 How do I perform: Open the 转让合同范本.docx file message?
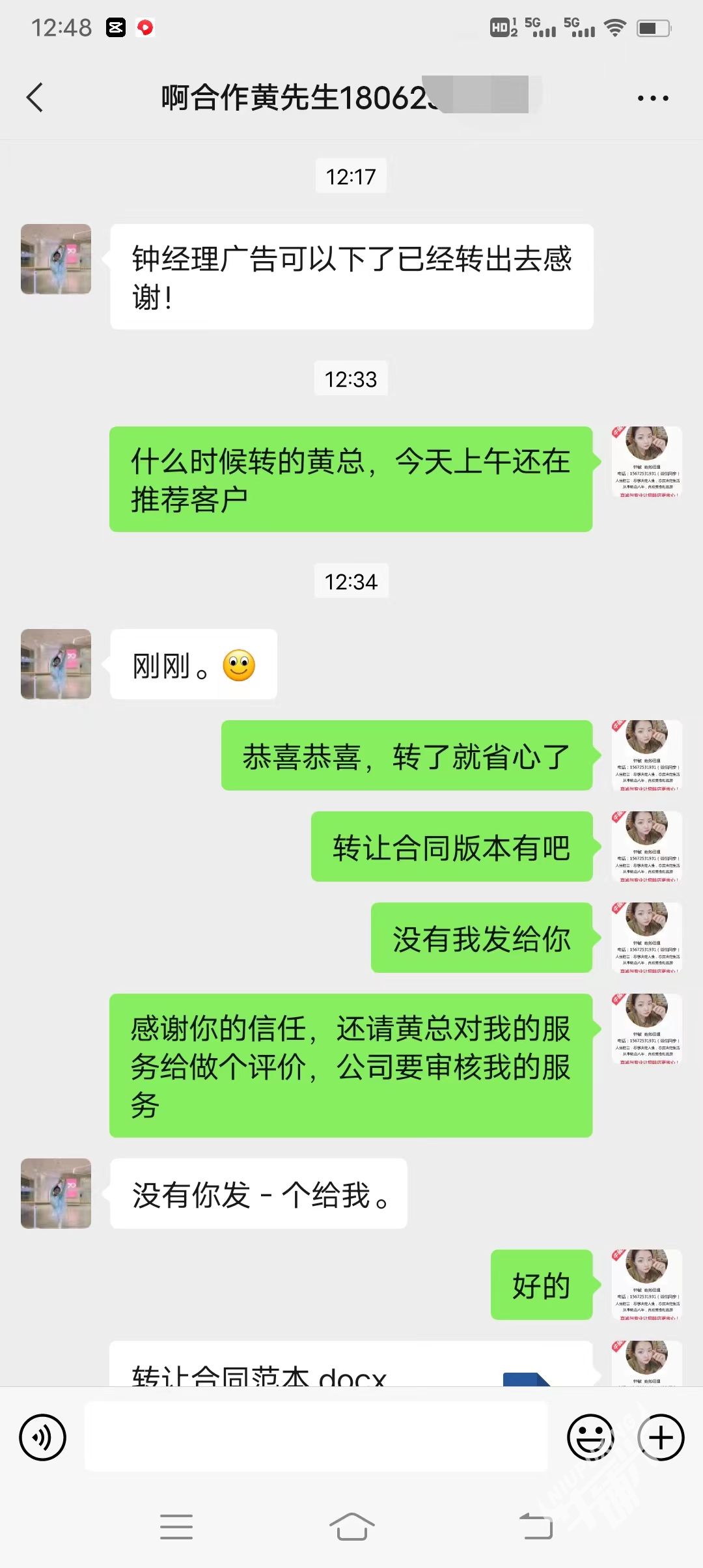pyautogui.click(x=351, y=1363)
